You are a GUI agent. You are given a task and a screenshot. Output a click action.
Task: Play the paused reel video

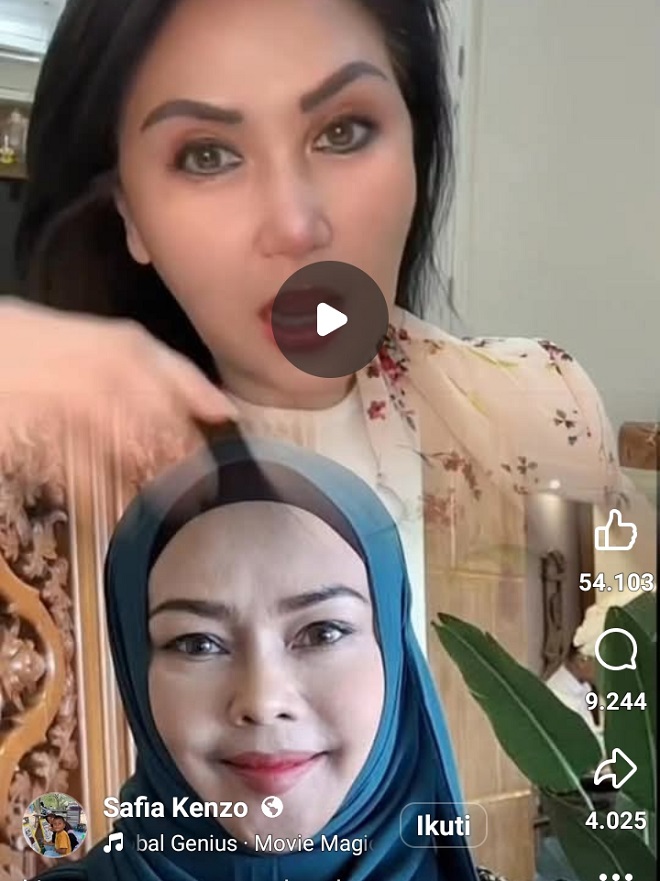point(330,319)
